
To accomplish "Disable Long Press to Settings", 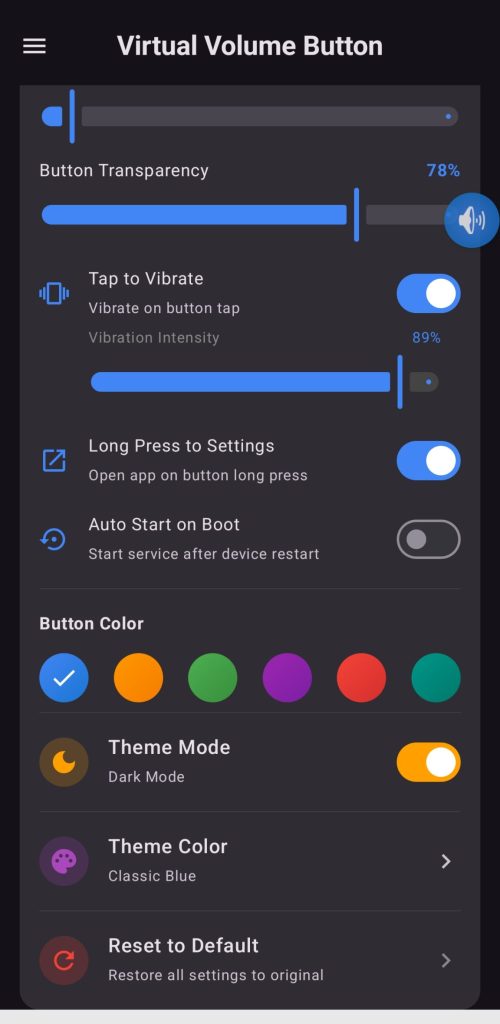I will point(428,460).
